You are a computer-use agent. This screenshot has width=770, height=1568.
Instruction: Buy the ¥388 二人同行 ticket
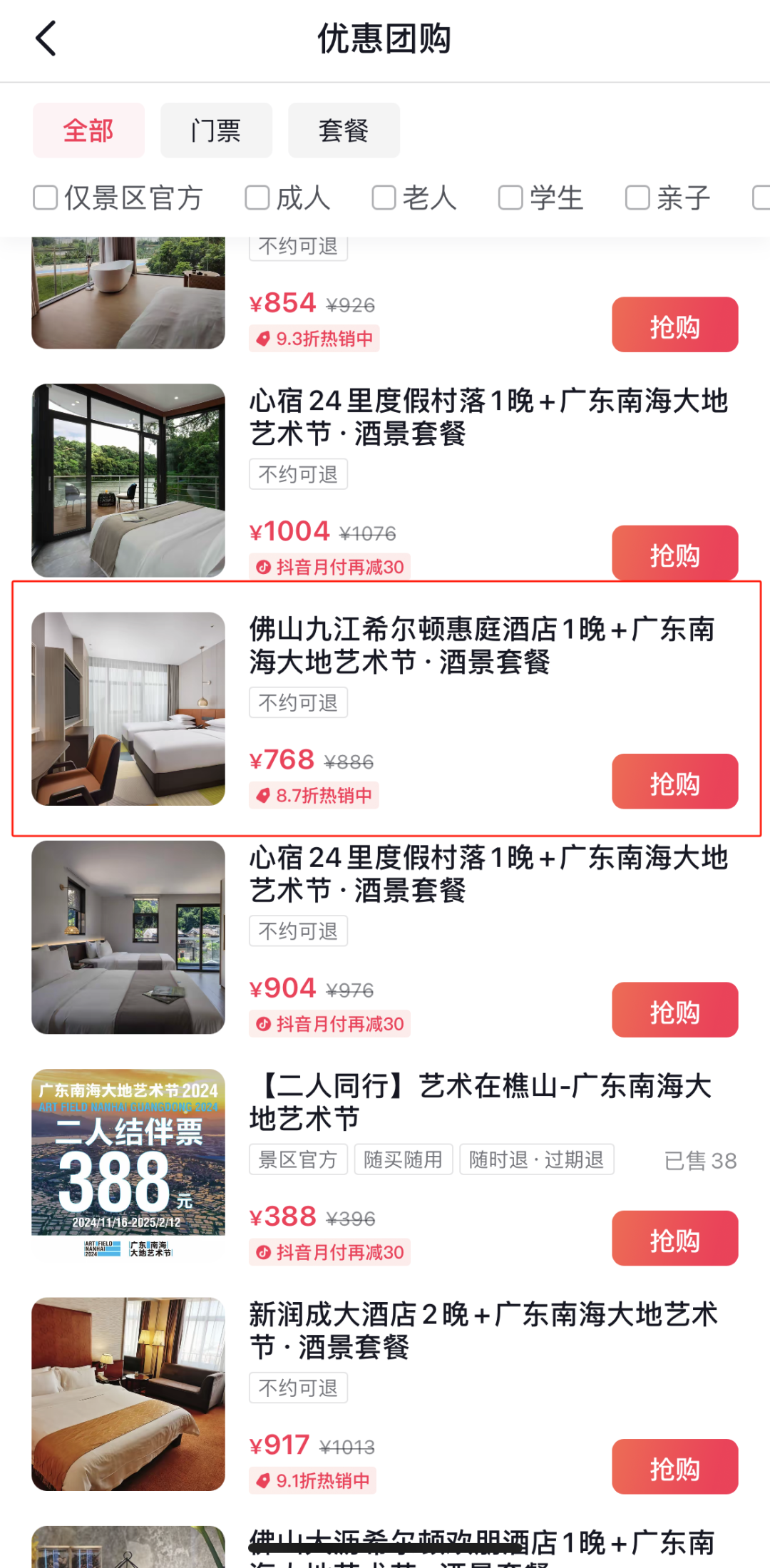tap(674, 1238)
